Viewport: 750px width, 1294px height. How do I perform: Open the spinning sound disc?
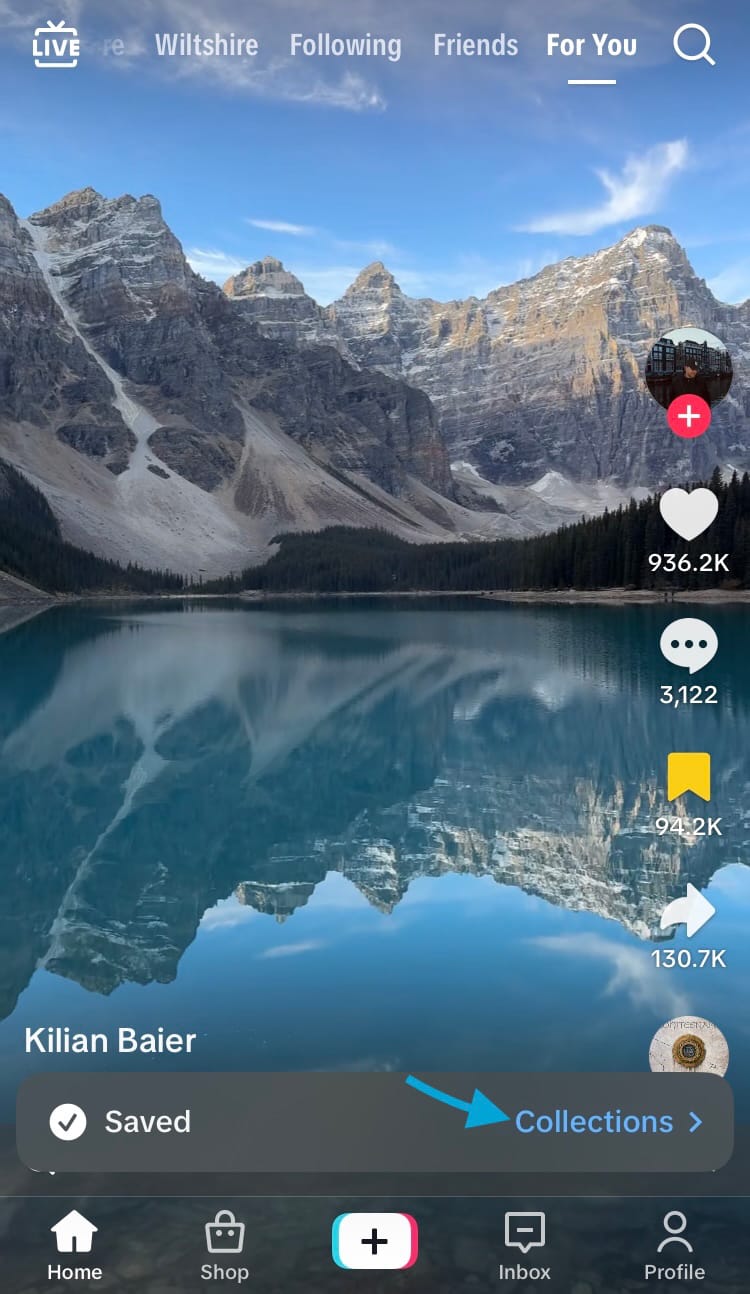(x=688, y=1046)
